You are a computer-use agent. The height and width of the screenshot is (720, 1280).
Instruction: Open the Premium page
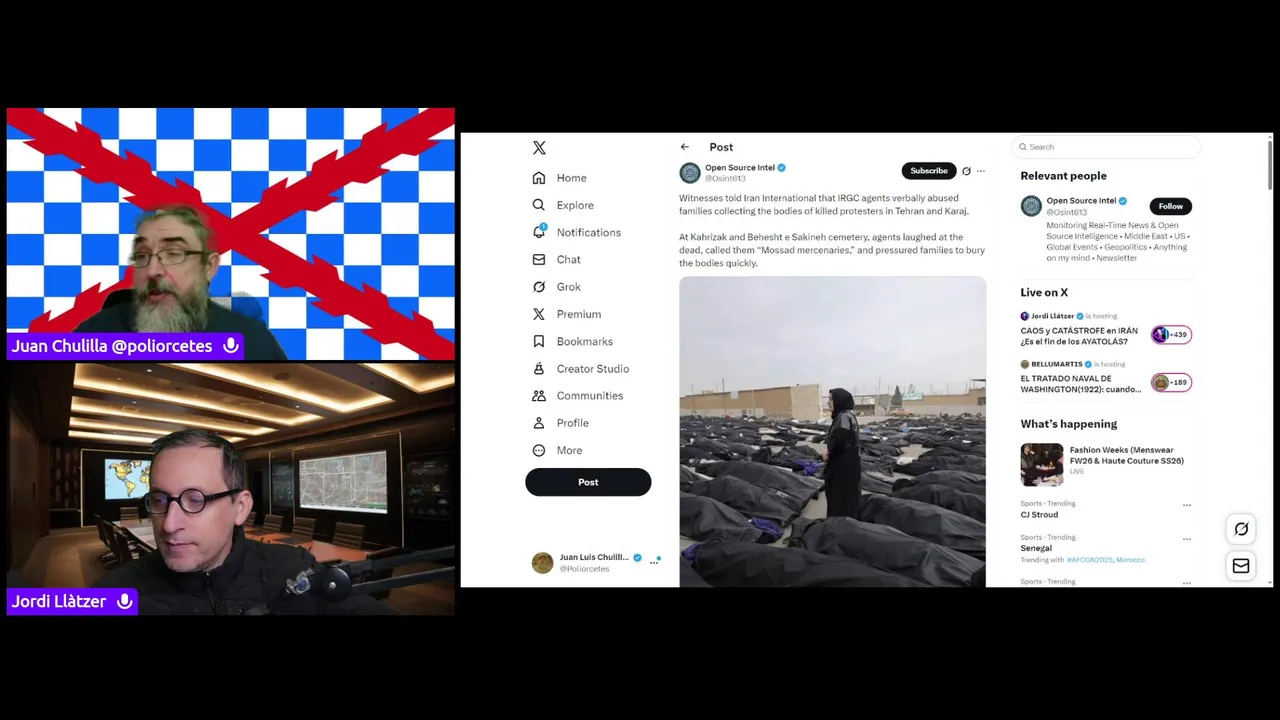click(578, 314)
